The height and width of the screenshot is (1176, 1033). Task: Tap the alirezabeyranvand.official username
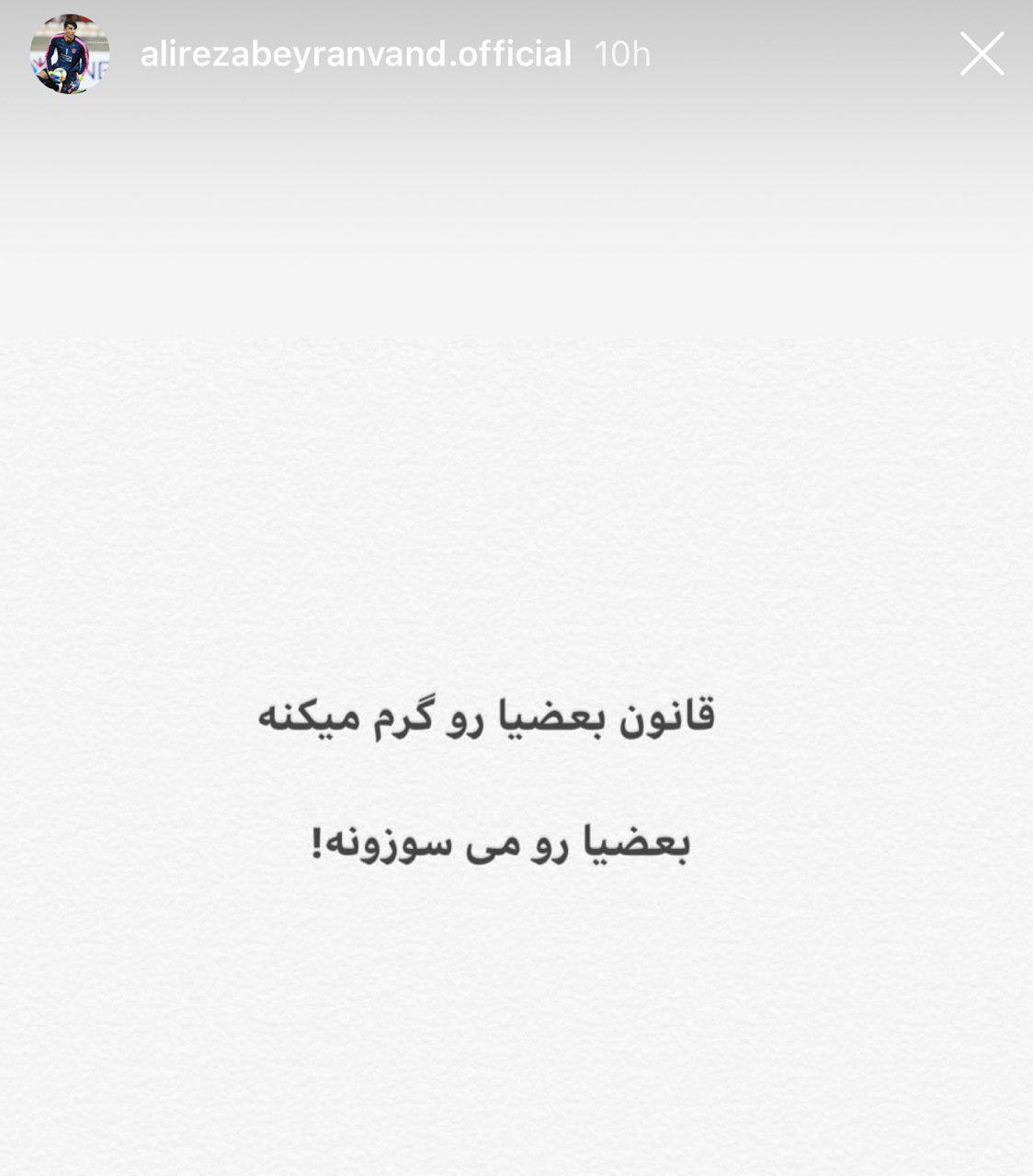pos(356,54)
